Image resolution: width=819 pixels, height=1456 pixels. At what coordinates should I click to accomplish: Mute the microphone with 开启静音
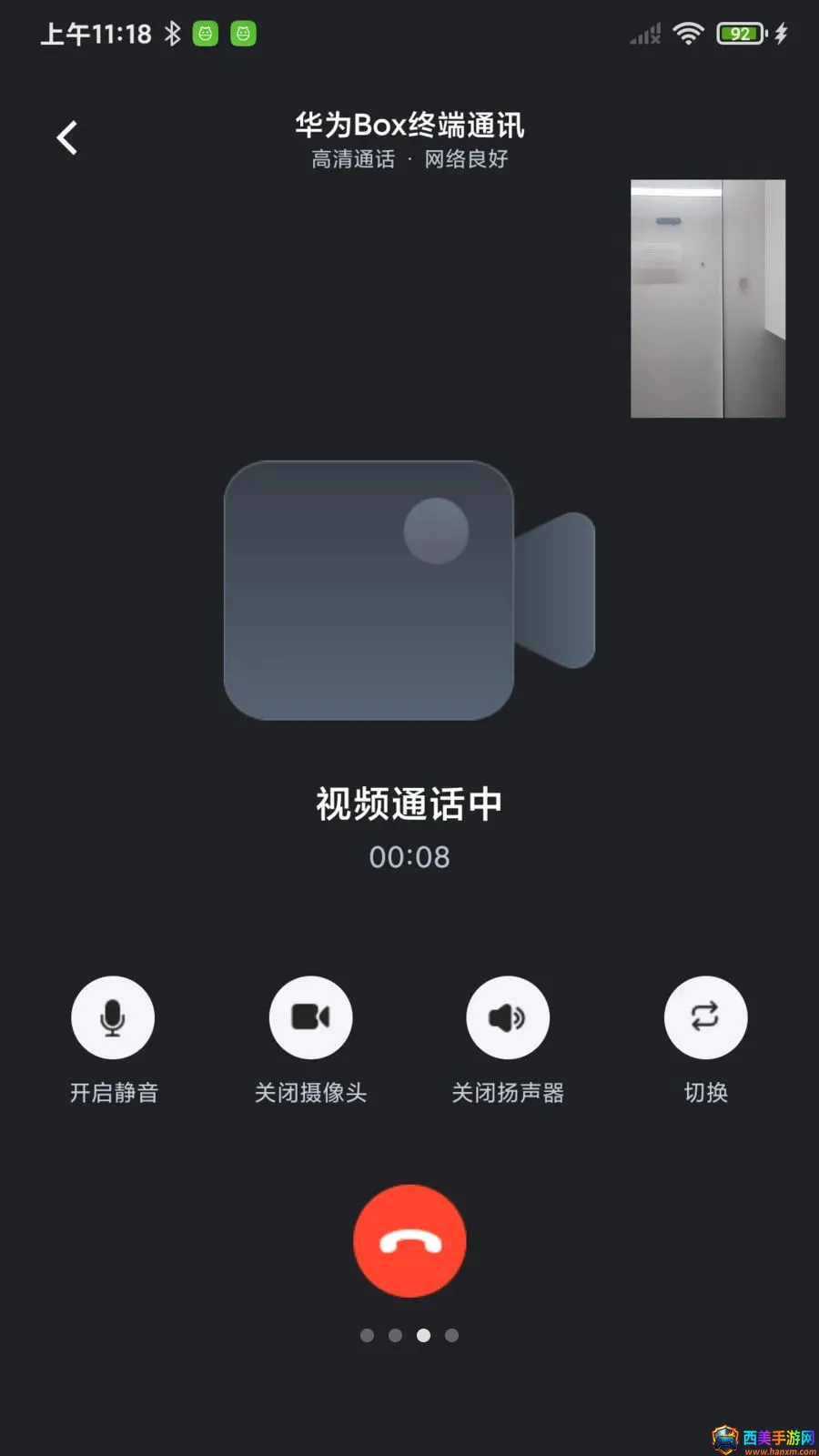113,1017
